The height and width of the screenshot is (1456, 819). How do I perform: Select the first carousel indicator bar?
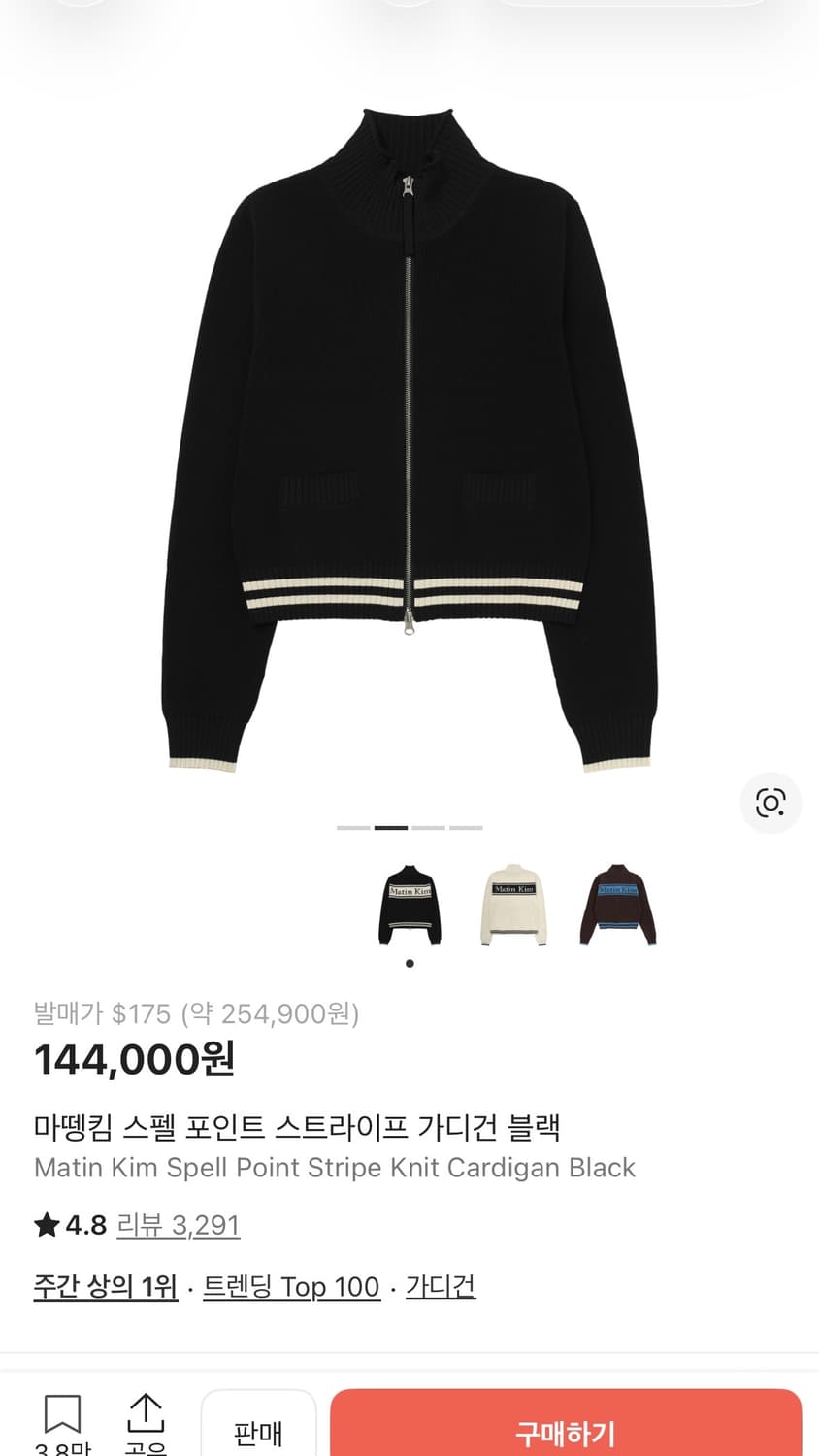tap(352, 827)
